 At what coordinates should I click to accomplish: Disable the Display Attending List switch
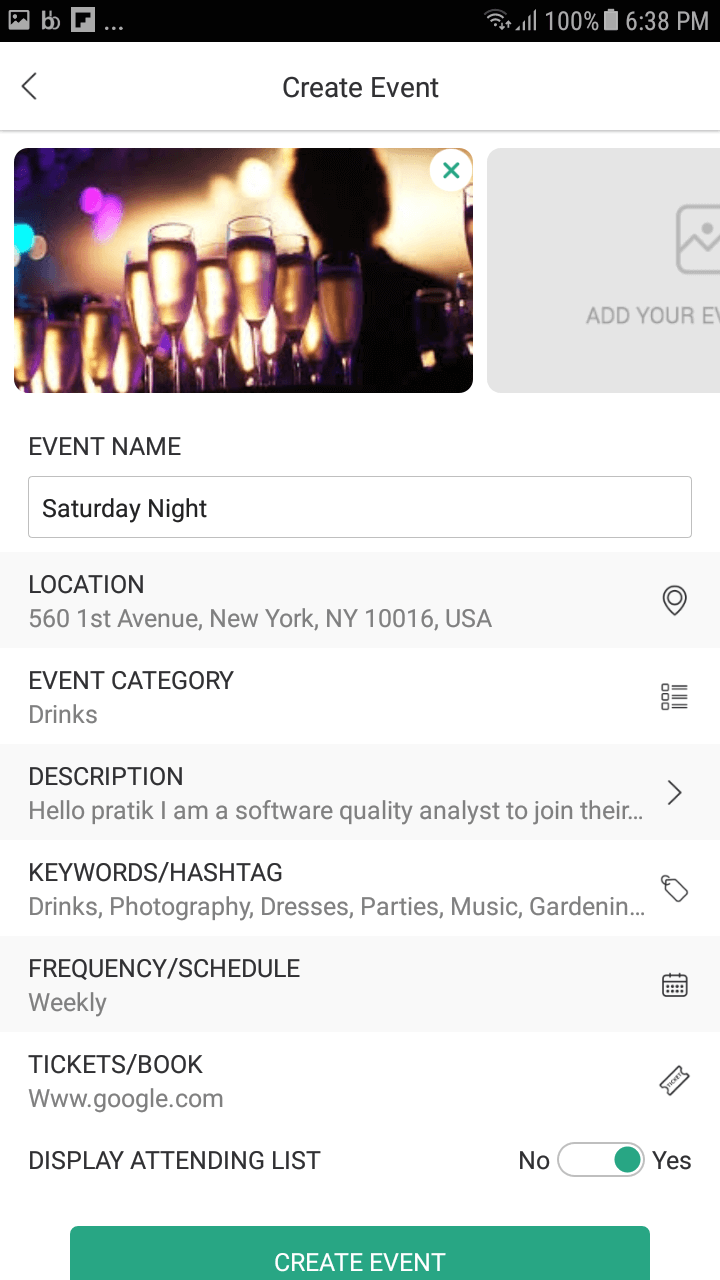click(x=600, y=1160)
